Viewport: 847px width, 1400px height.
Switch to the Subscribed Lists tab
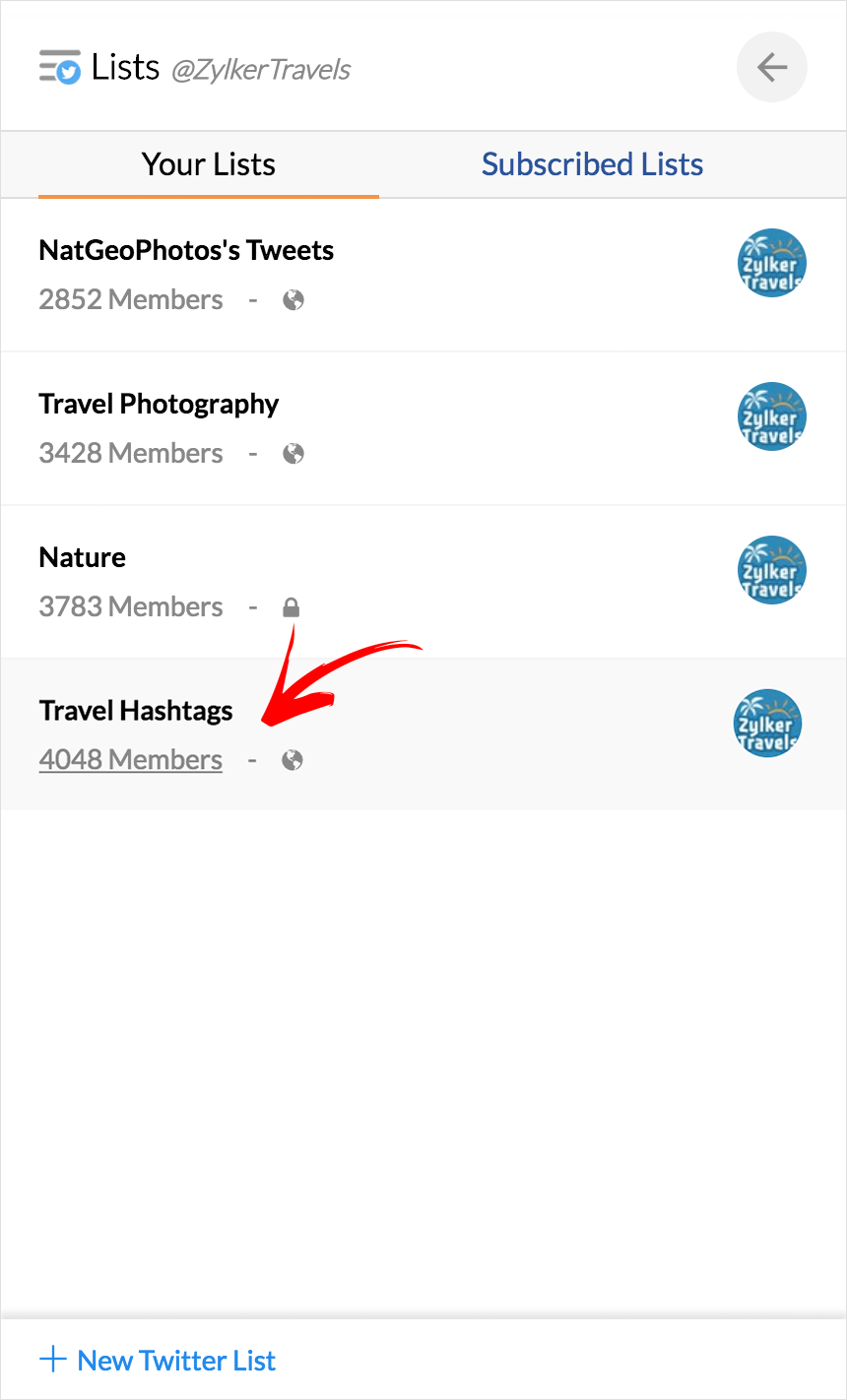pyautogui.click(x=592, y=164)
